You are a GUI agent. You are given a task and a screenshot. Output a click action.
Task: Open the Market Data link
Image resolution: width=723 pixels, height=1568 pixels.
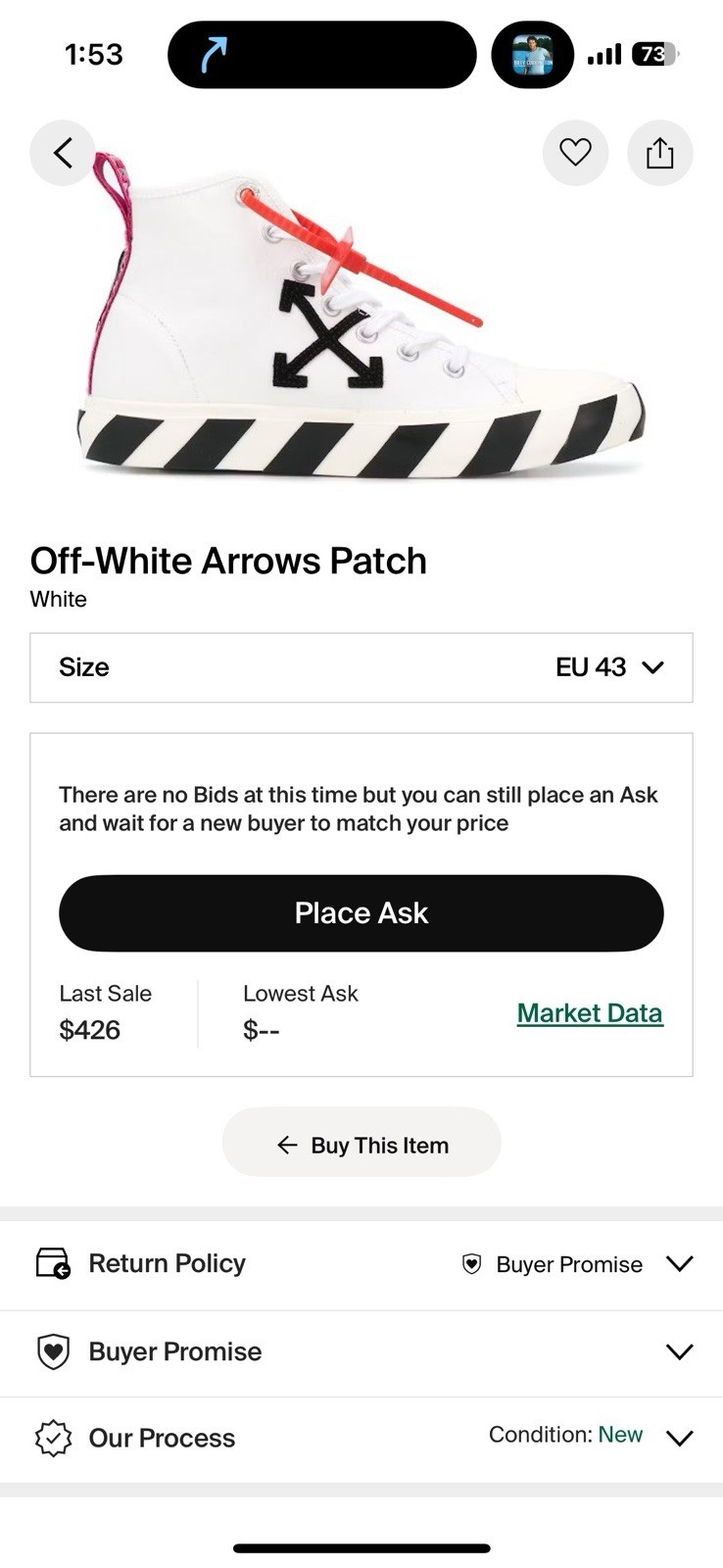coord(589,1012)
